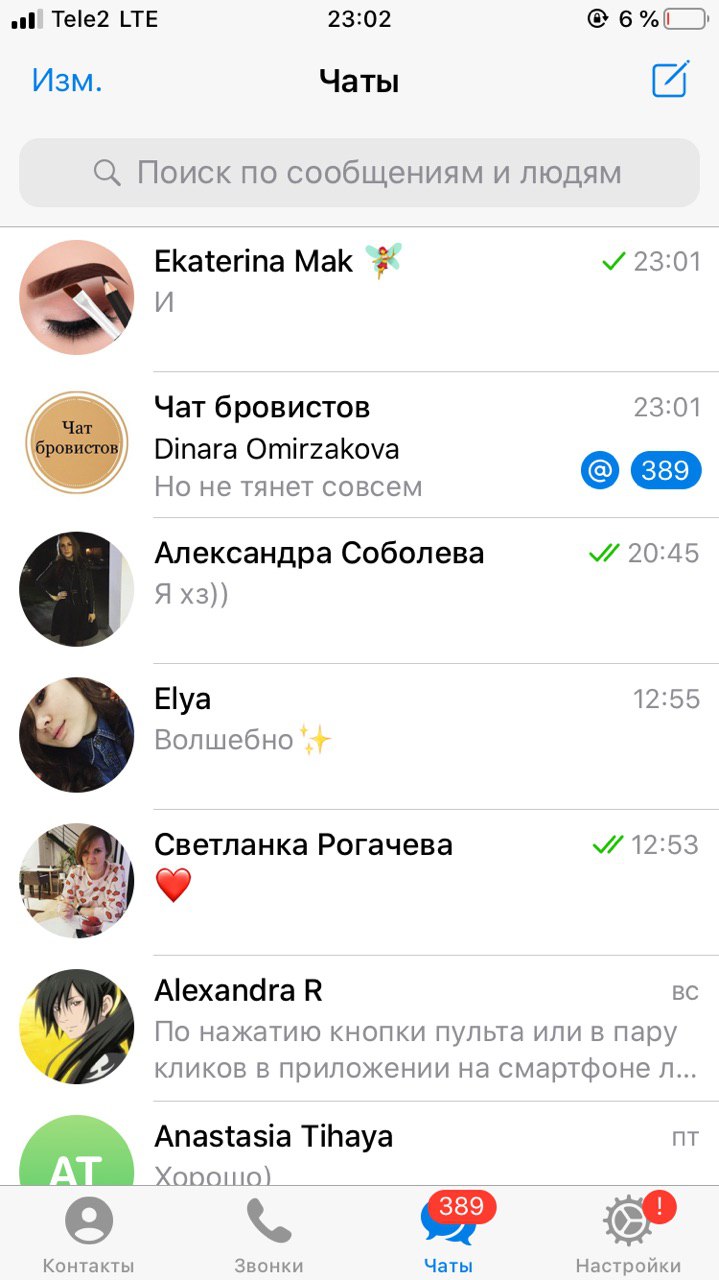Select the Чаты tab
Screen dimensions: 719x1280
[x=449, y=1235]
